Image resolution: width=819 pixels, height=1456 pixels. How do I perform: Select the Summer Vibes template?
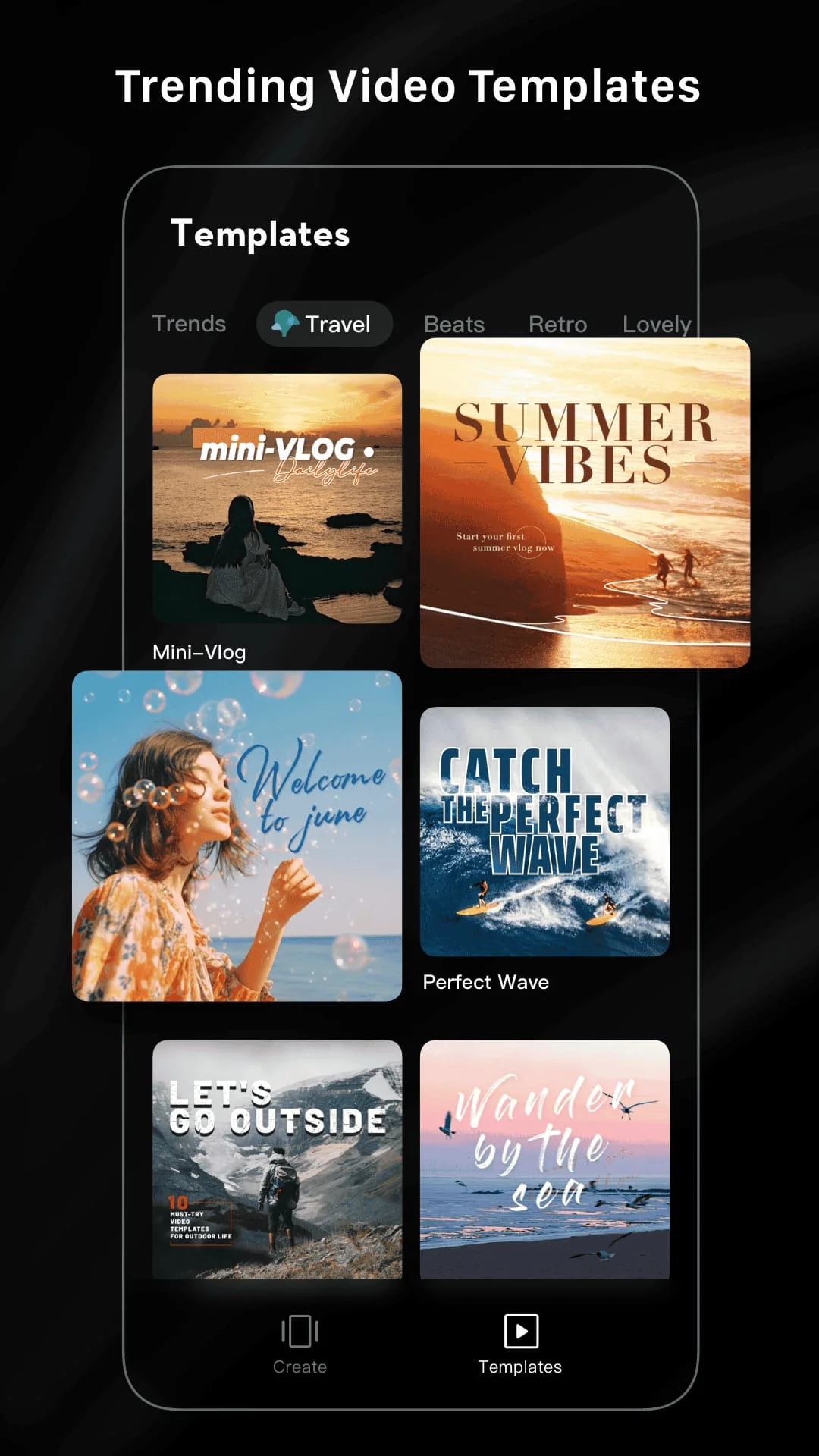point(584,504)
